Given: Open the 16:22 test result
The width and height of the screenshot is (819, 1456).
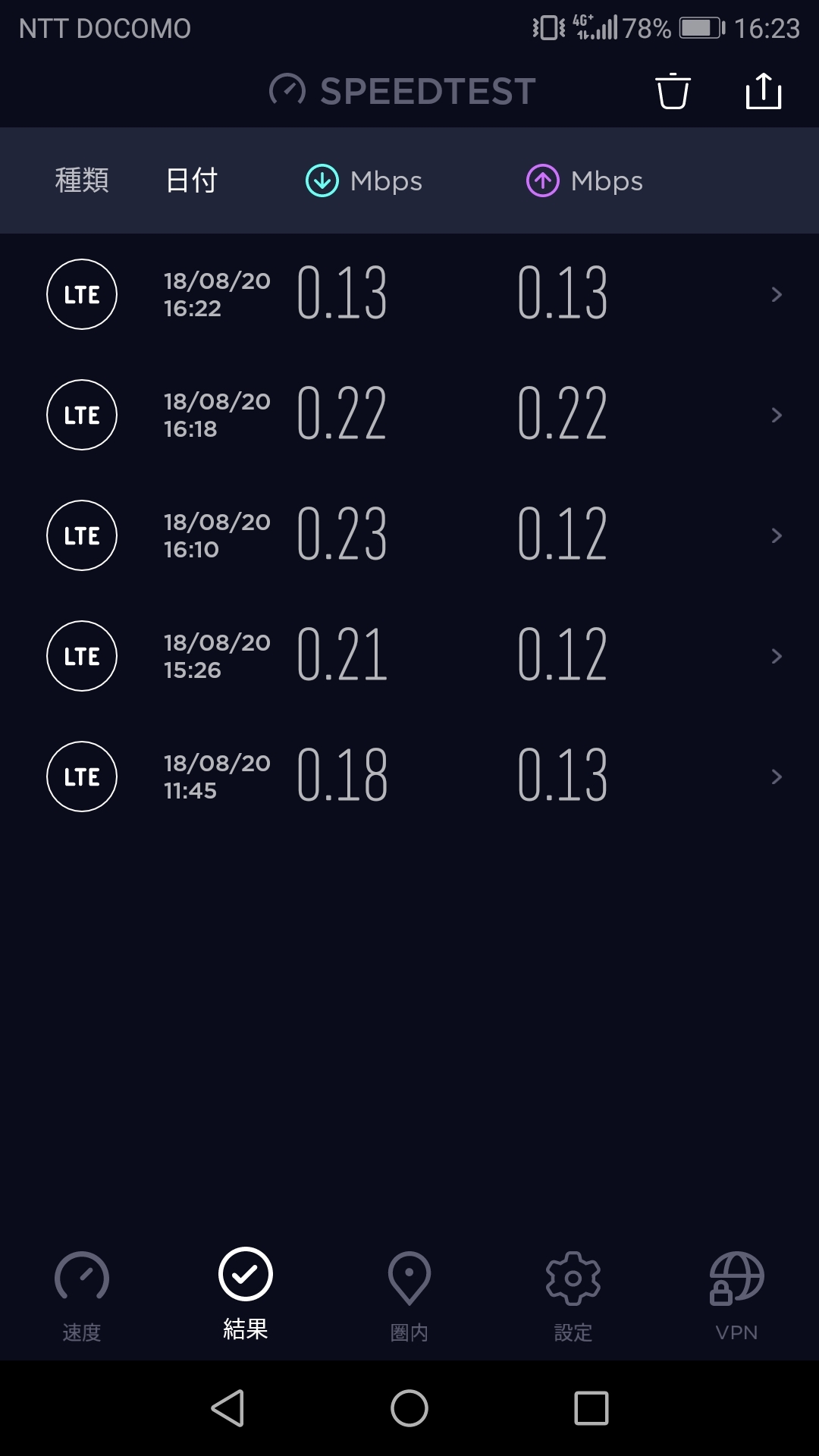Looking at the screenshot, I should click(409, 294).
